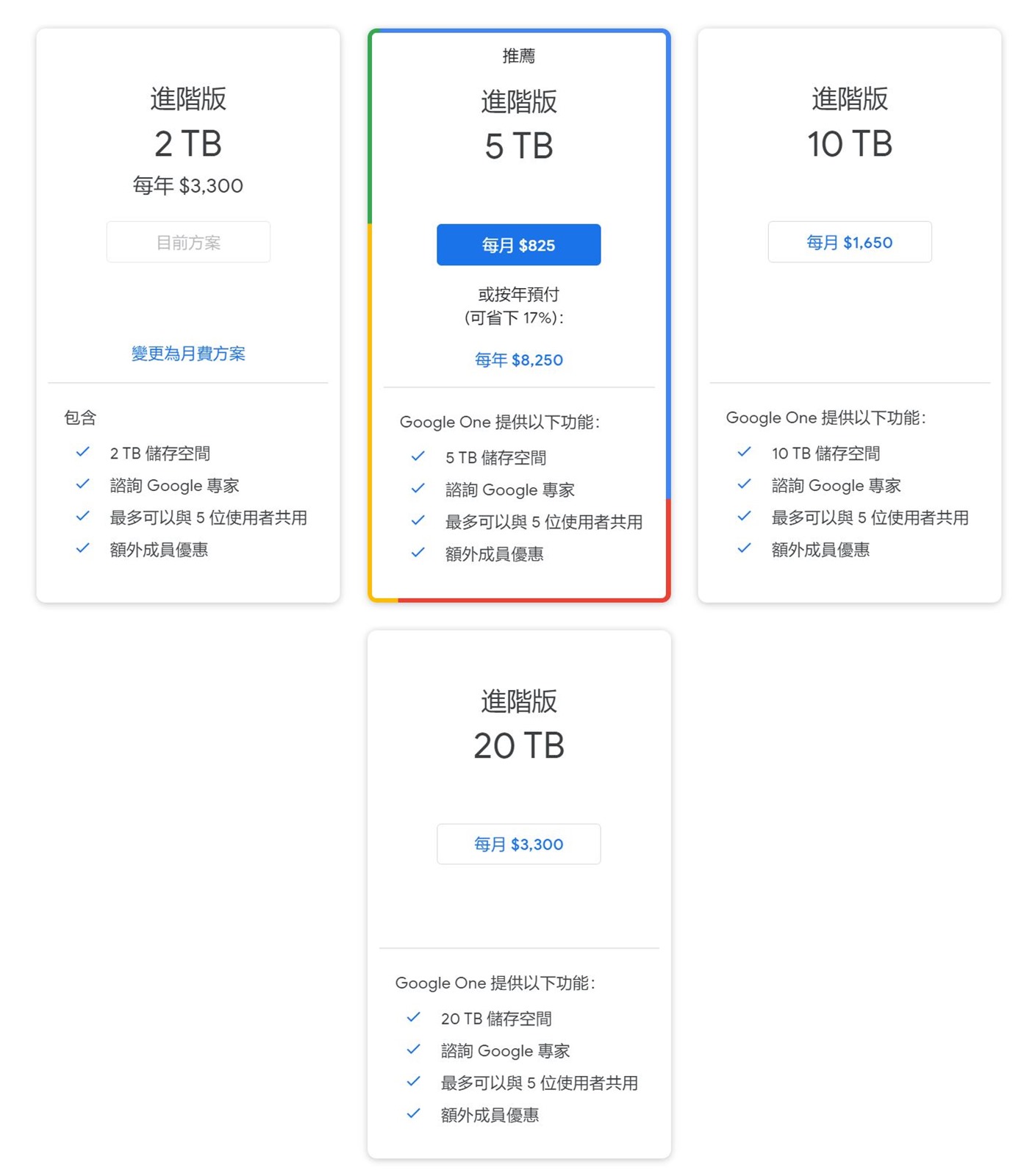Tap 變更為月費方案 link

tap(188, 354)
